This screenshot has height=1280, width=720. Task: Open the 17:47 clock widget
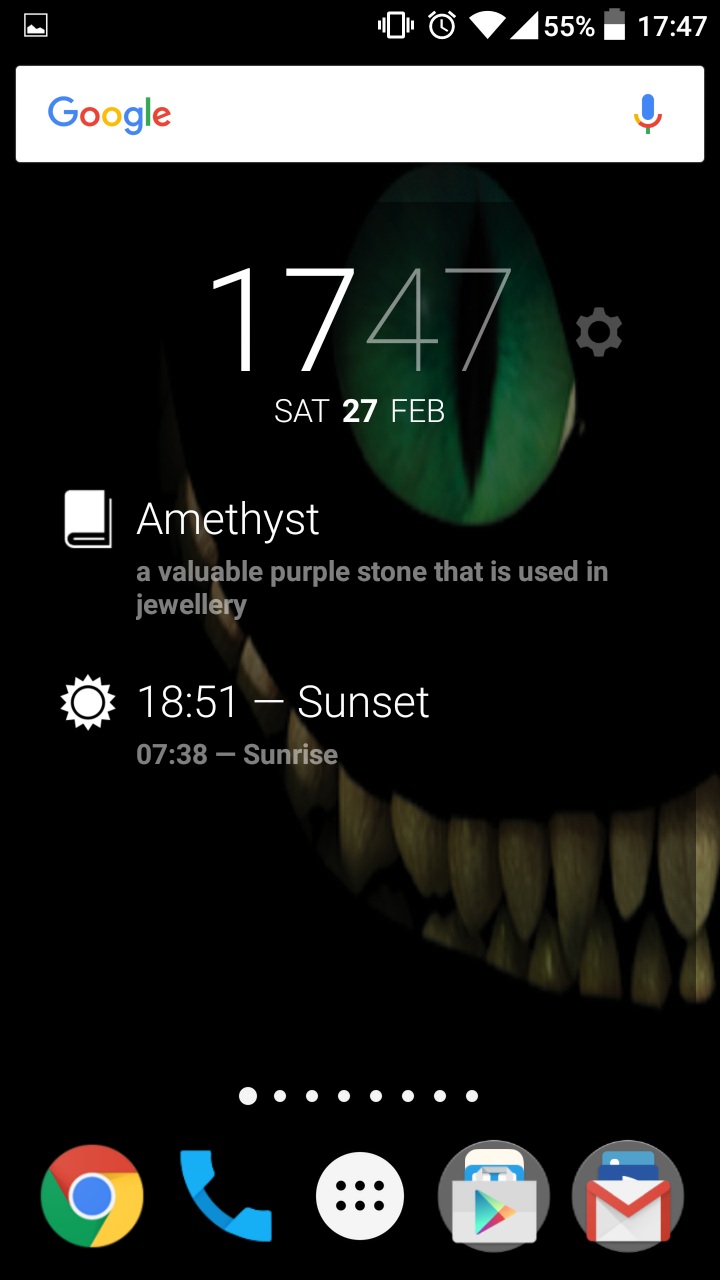pos(360,320)
